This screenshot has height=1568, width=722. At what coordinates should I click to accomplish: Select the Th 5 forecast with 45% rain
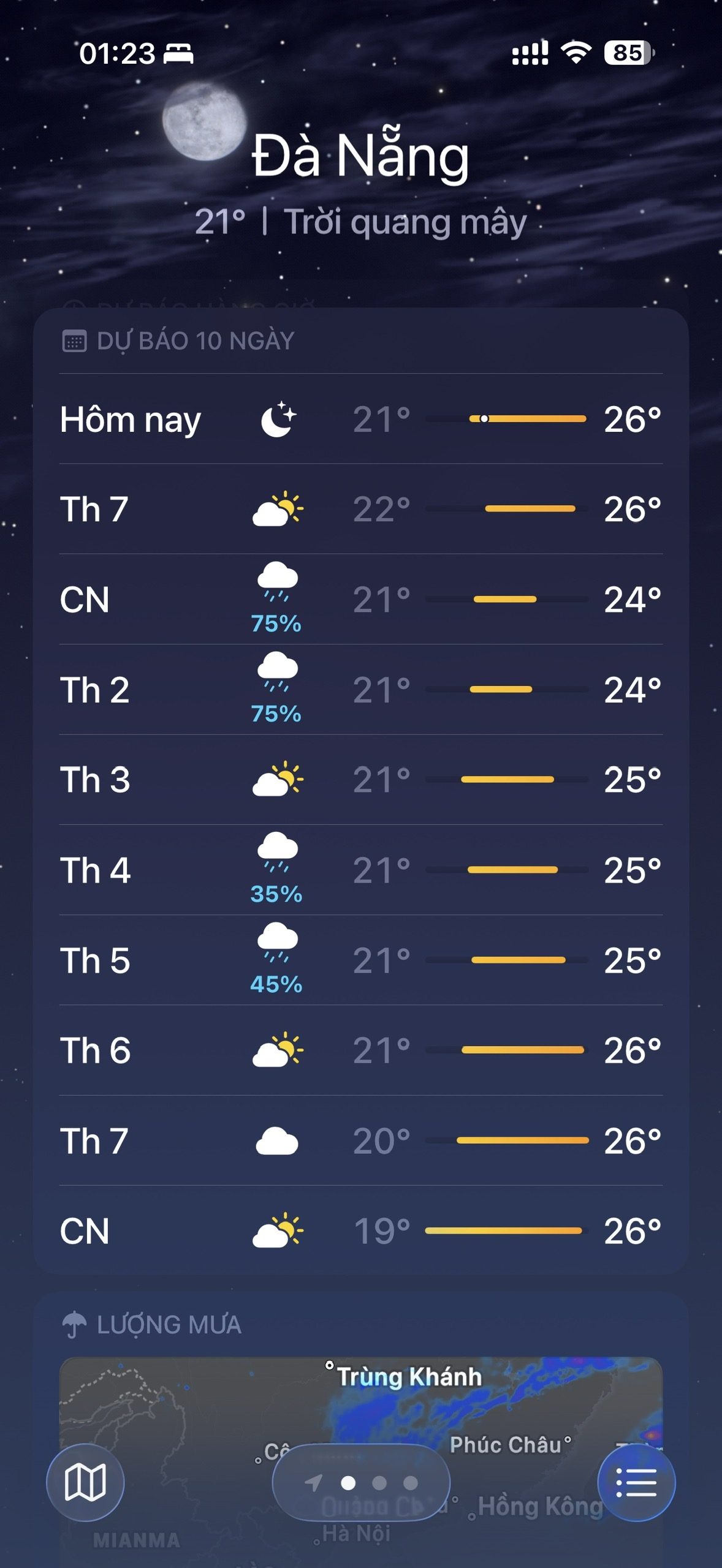coord(360,960)
